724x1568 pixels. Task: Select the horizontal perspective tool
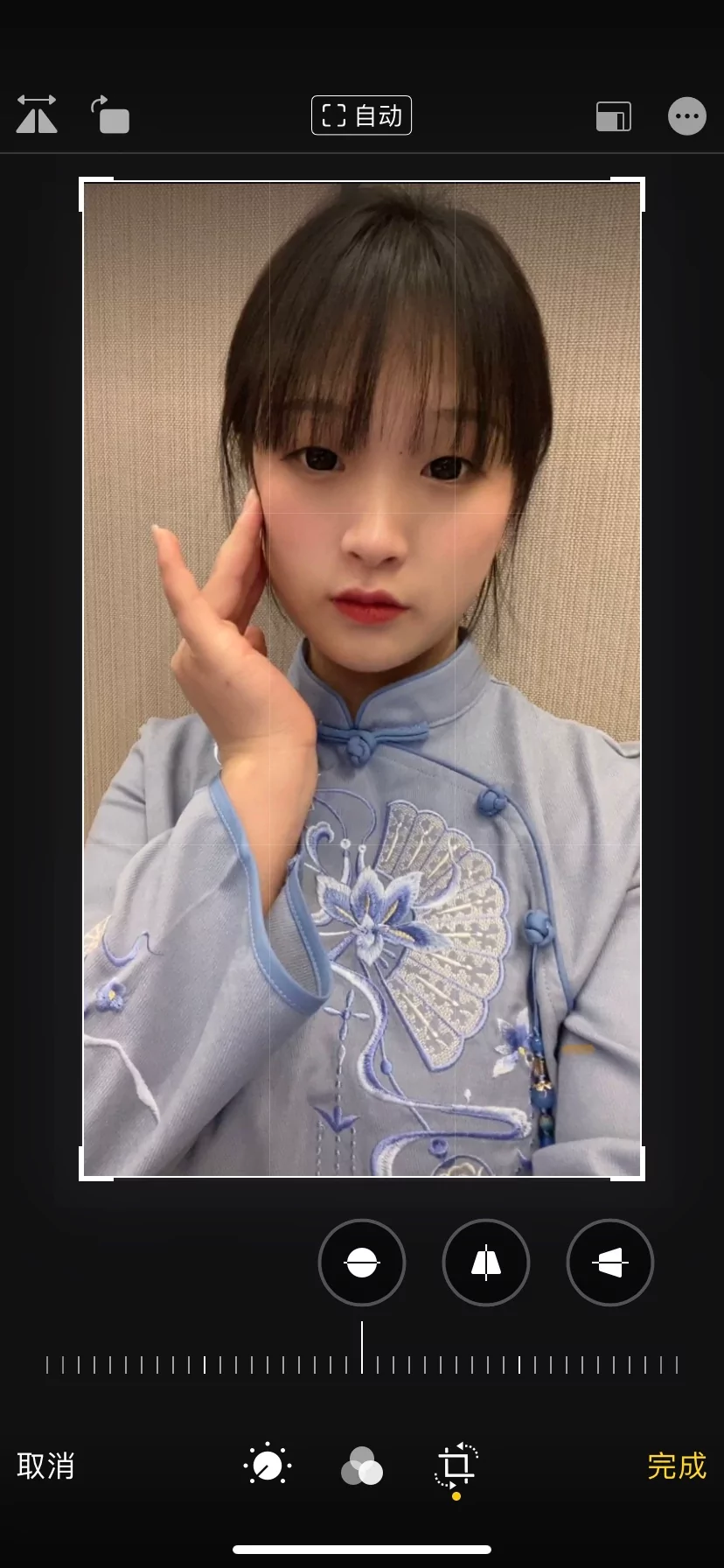coord(610,1263)
